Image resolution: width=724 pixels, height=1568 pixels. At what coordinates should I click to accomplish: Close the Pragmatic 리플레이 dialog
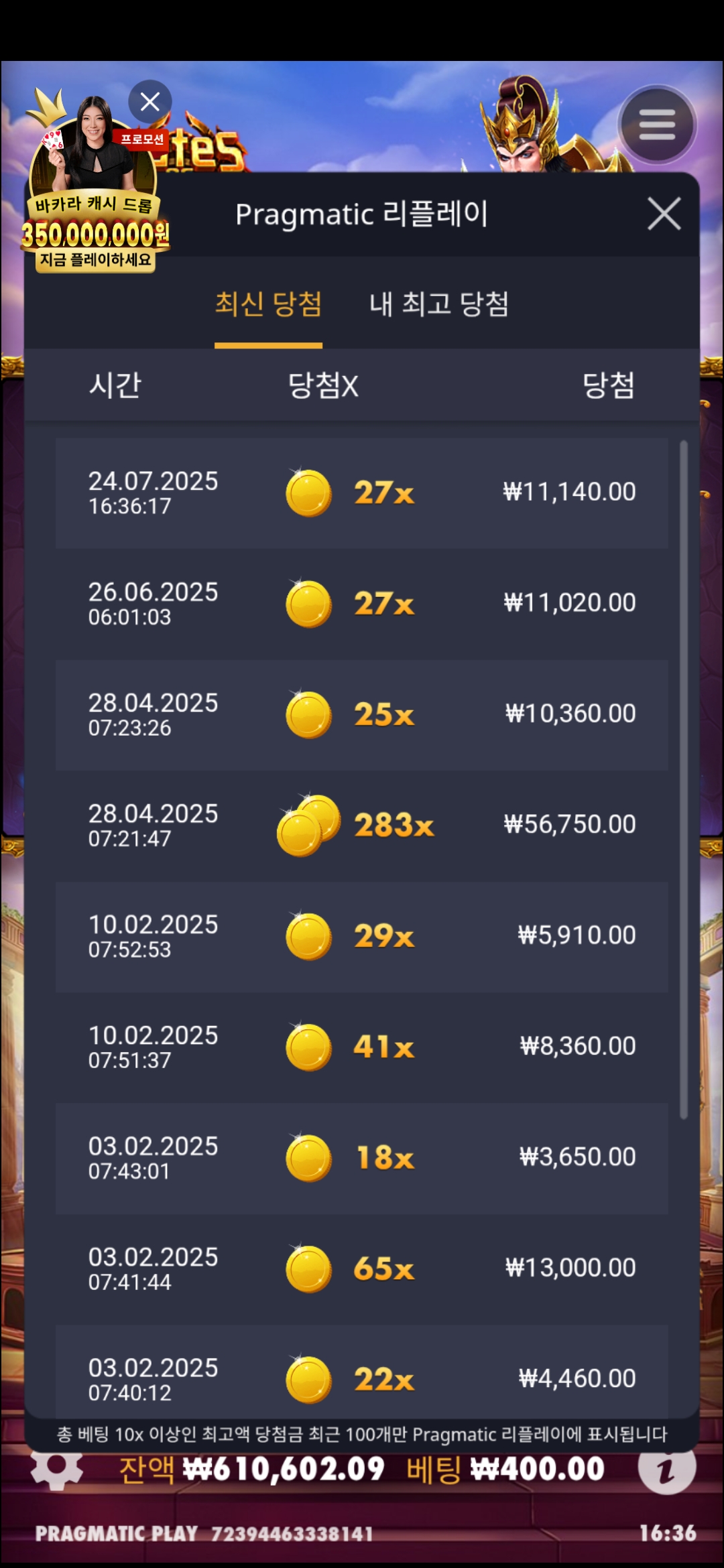(664, 214)
